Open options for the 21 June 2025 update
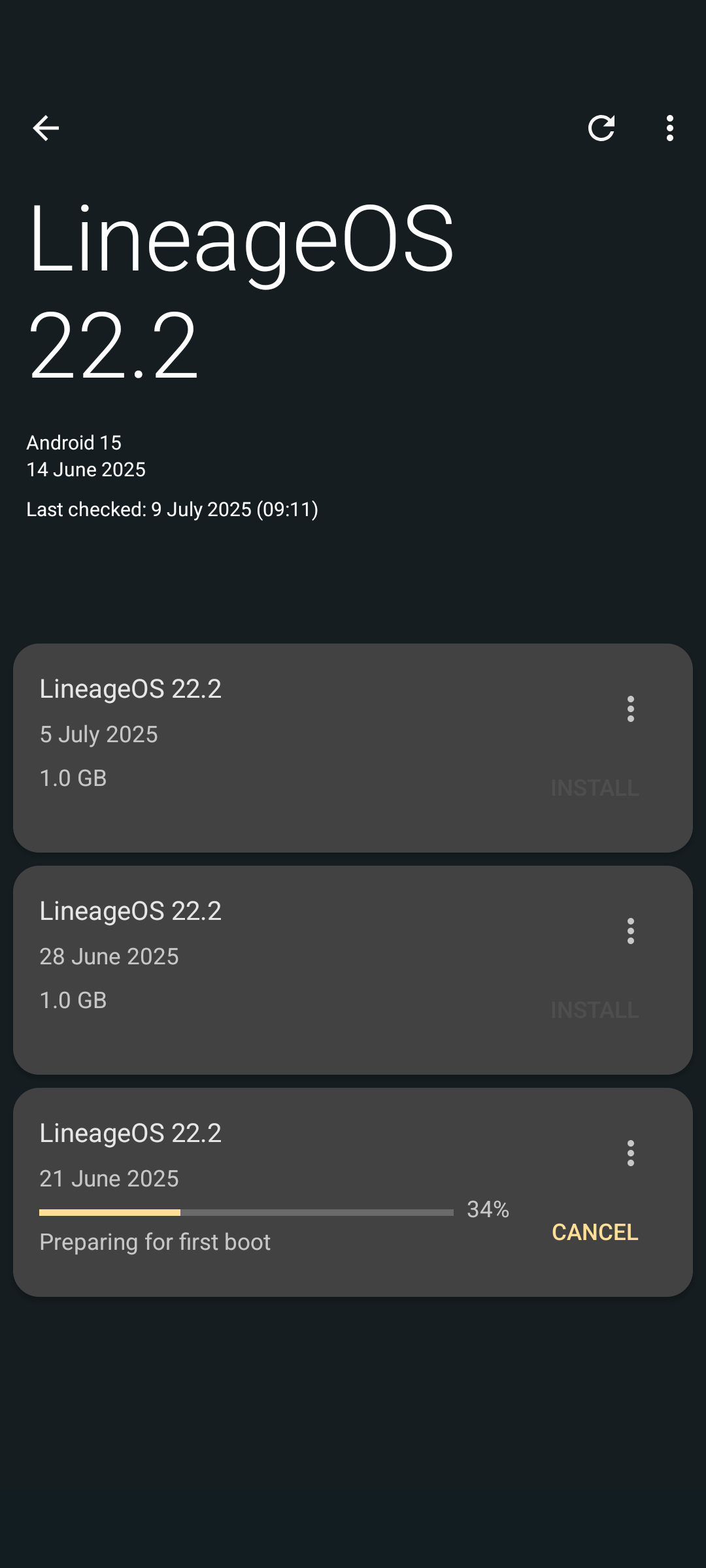 pos(631,1153)
